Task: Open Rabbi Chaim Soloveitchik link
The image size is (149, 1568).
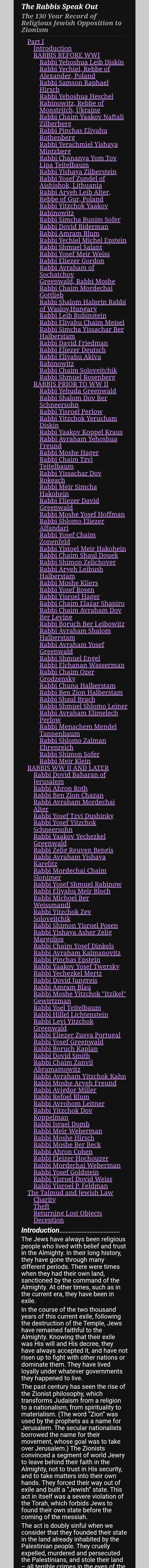Action: pyautogui.click(x=78, y=370)
